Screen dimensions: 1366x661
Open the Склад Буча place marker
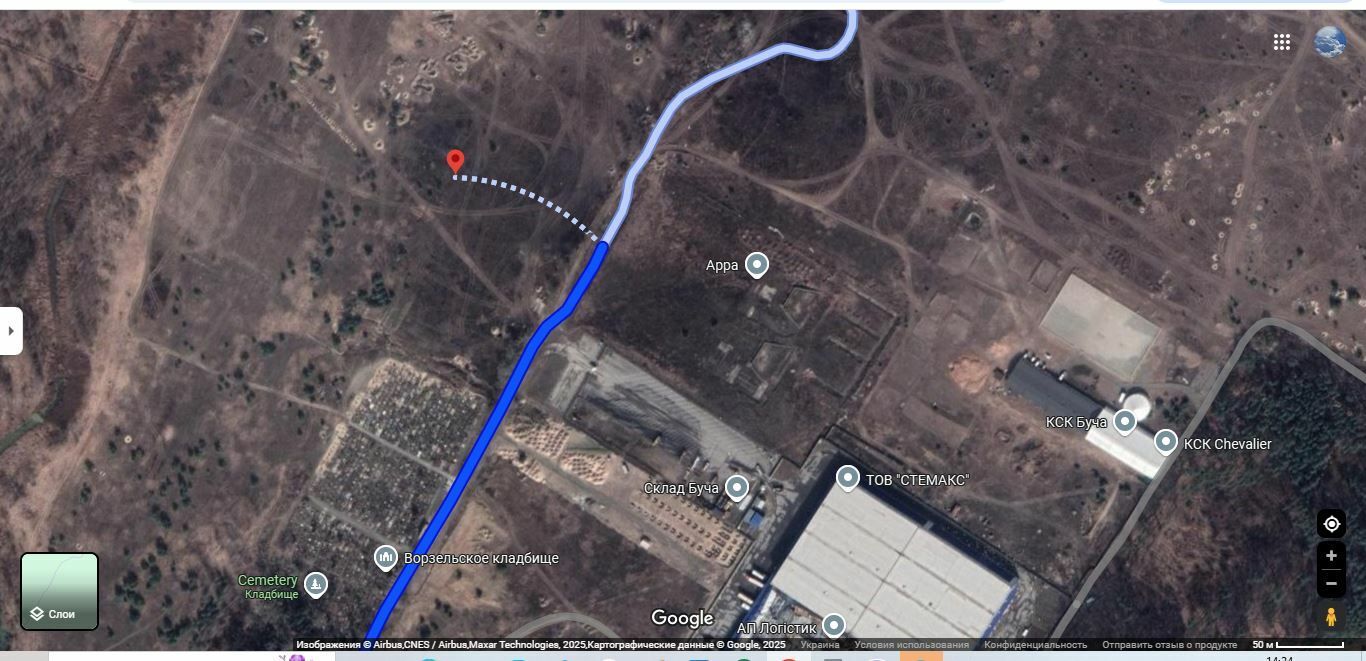point(737,487)
